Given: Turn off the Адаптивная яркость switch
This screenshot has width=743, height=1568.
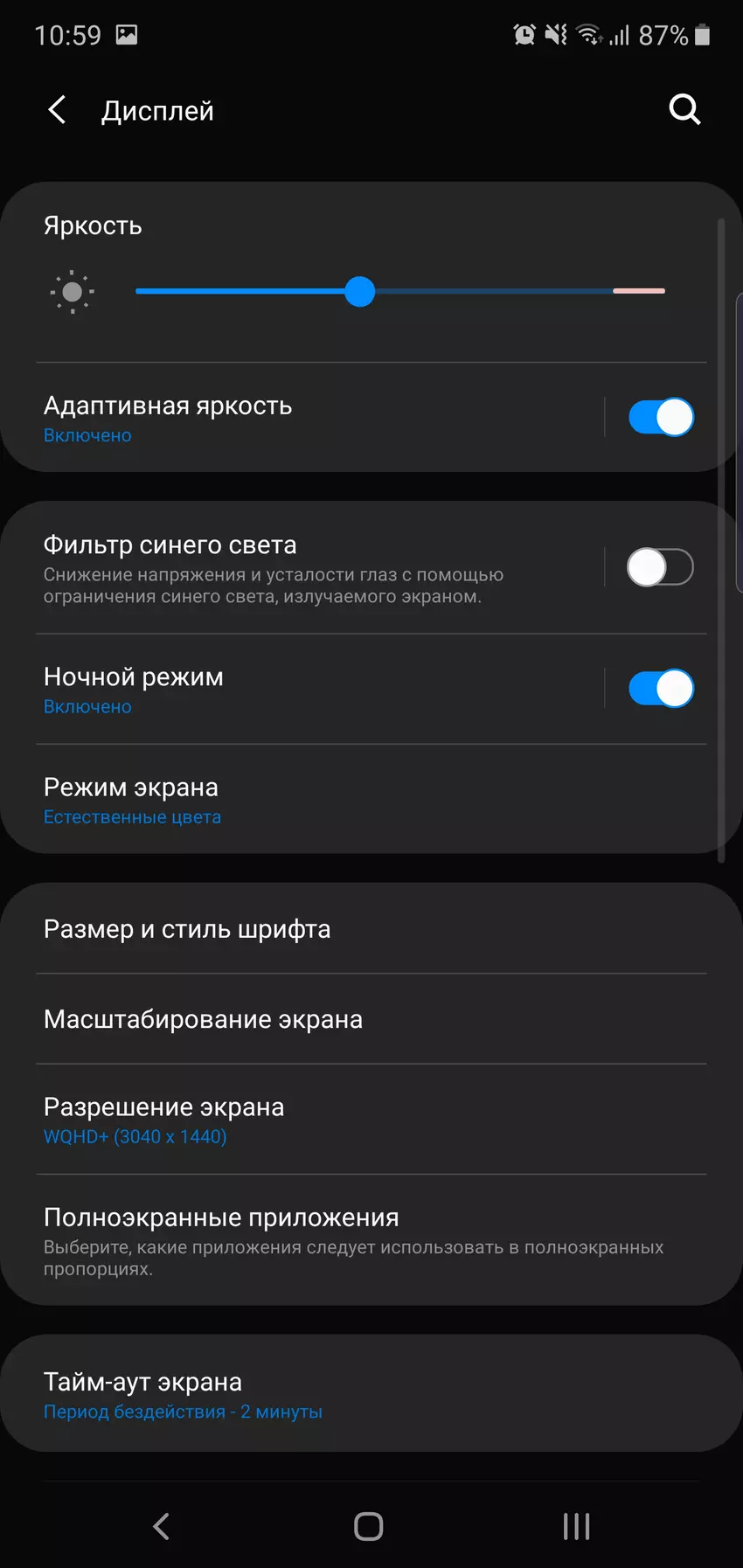Looking at the screenshot, I should 660,417.
